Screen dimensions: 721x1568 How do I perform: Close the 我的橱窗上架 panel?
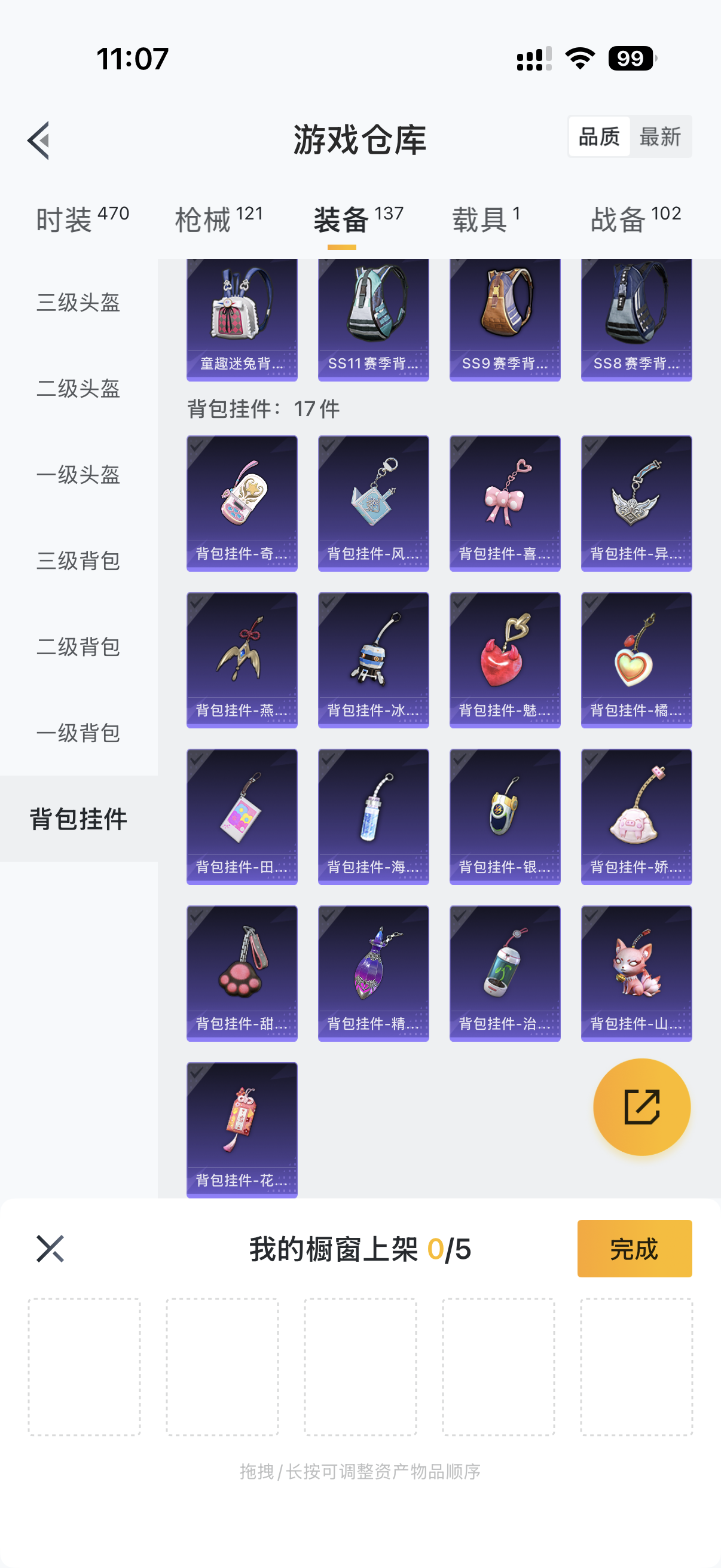50,1249
